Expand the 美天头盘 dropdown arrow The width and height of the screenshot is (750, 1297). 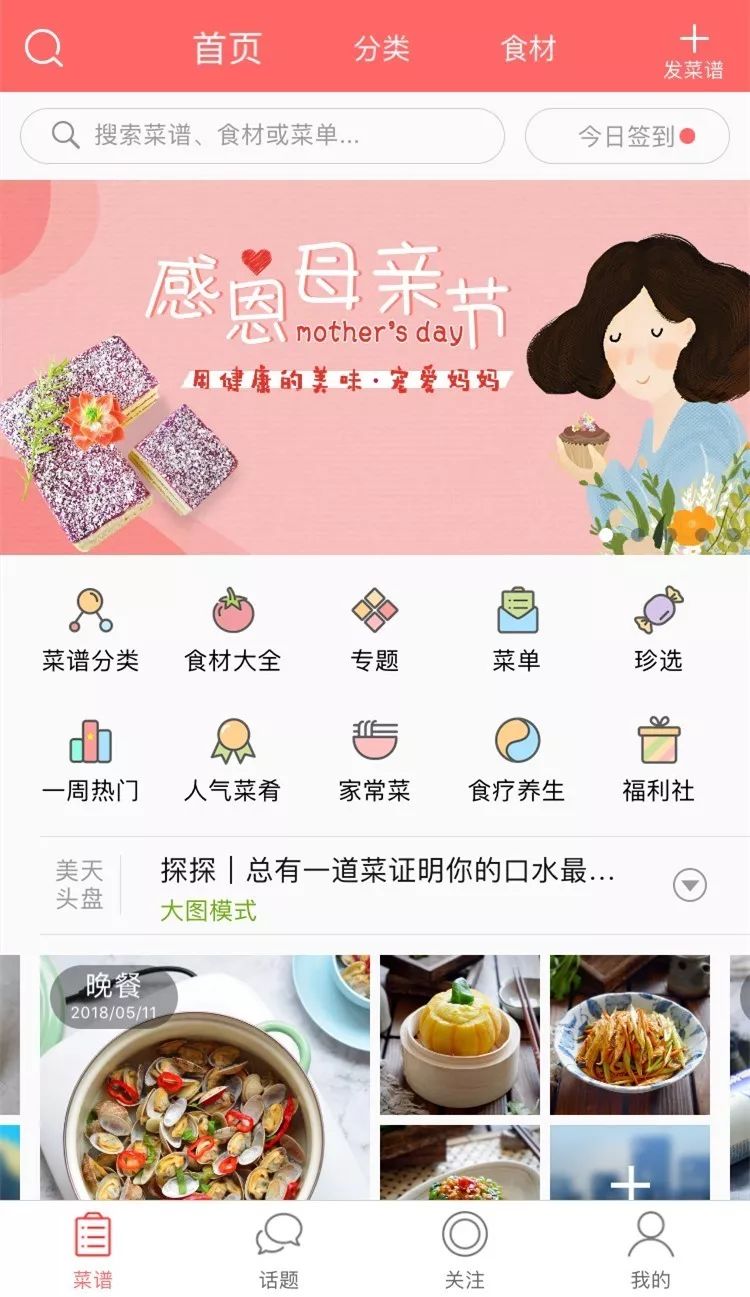click(690, 885)
